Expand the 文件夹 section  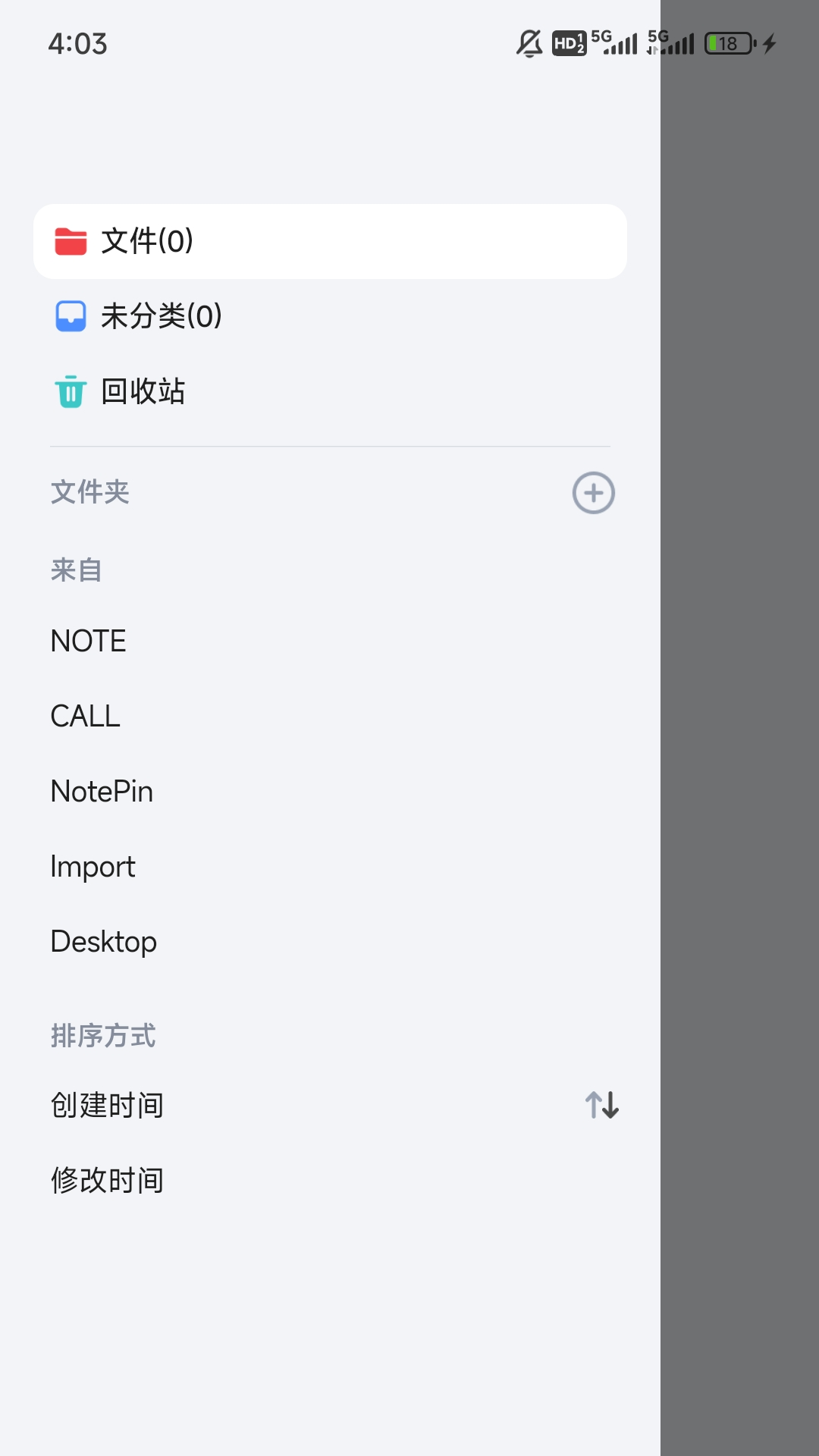pos(89,492)
